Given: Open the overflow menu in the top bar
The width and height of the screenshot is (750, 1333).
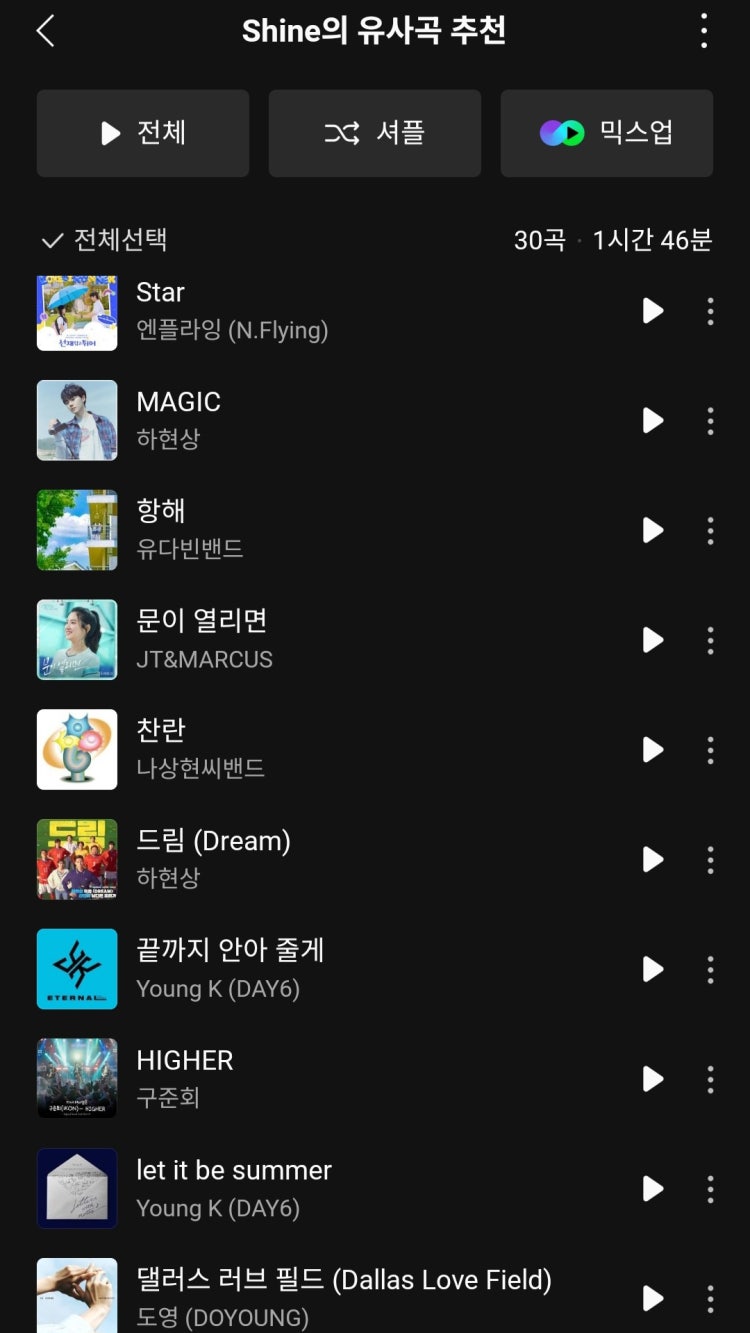Looking at the screenshot, I should (x=704, y=31).
